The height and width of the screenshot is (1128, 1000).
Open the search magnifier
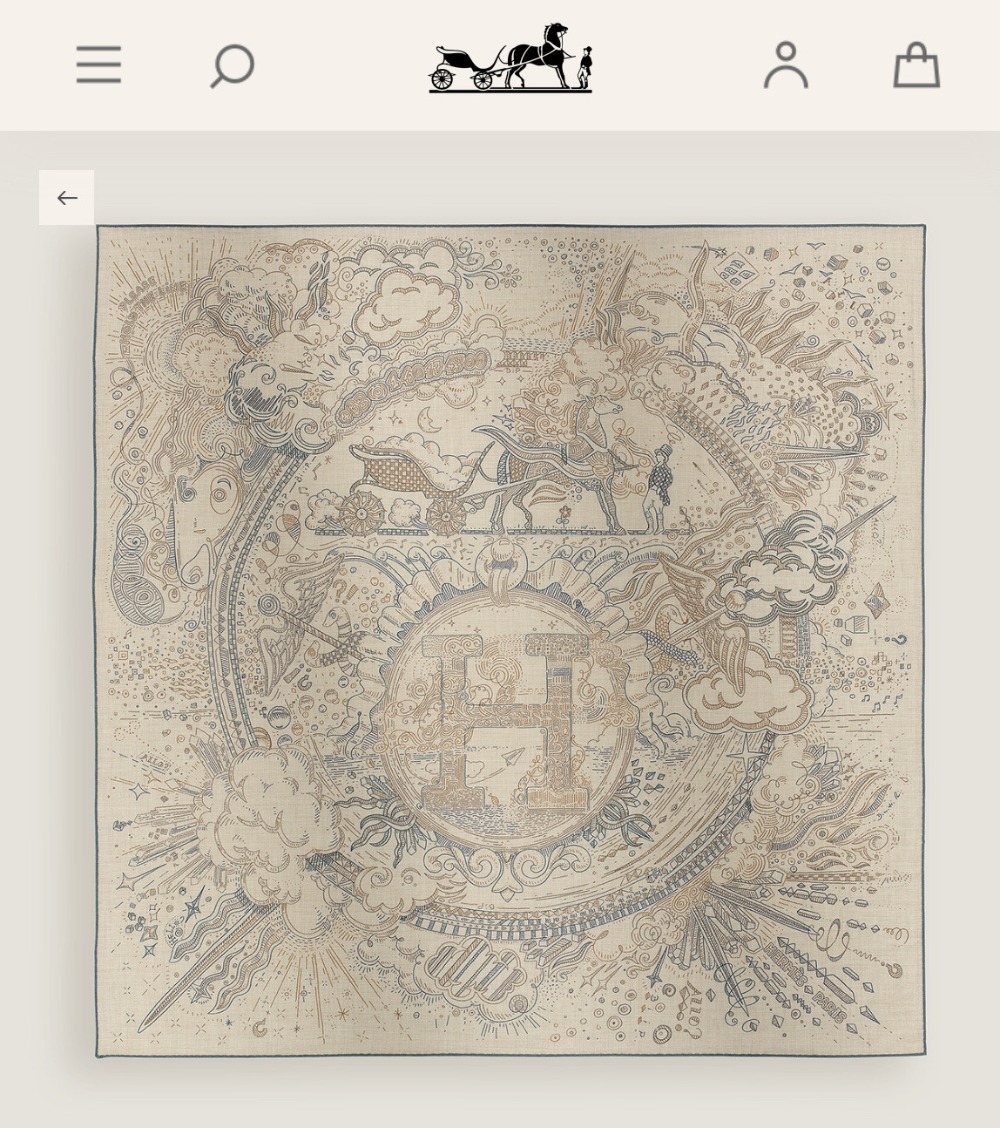[232, 66]
